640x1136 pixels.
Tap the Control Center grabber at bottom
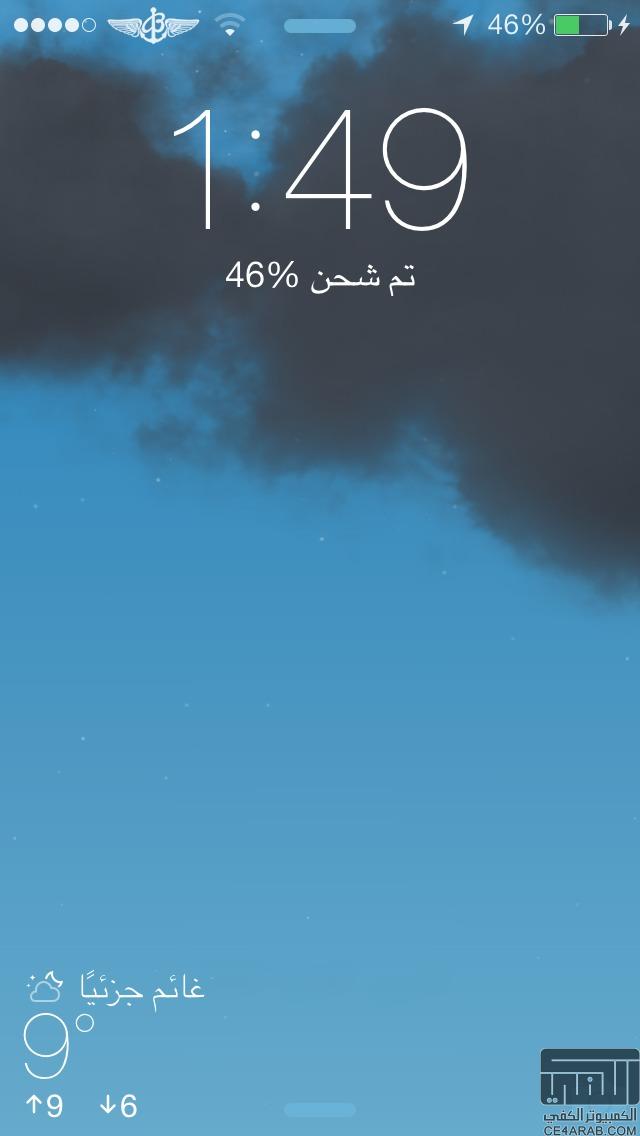(320, 1110)
